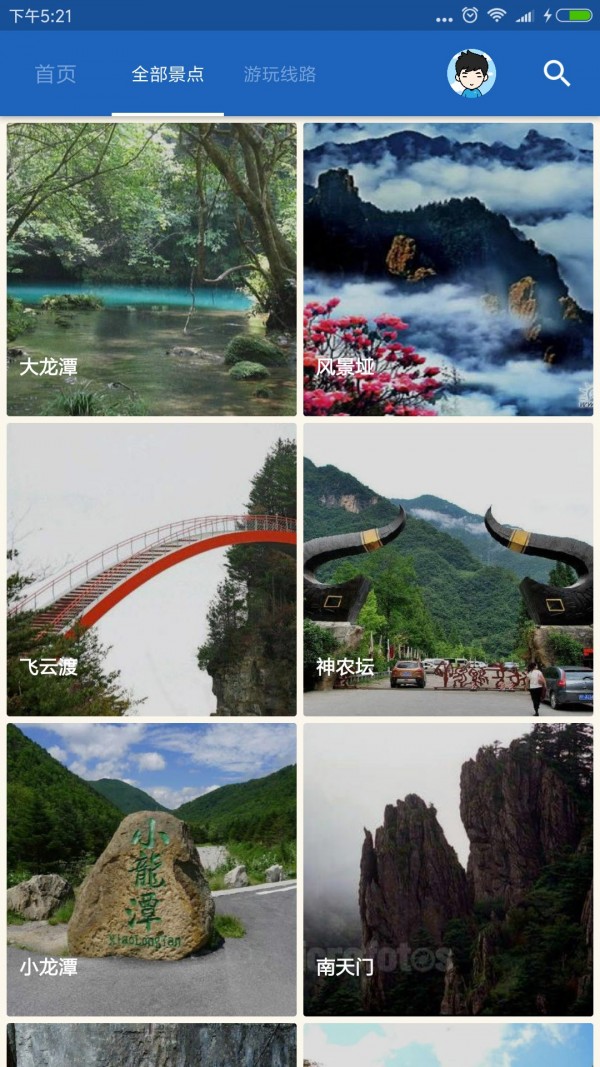This screenshot has width=600, height=1067.
Task: Select the 全部景点 tab
Action: (x=167, y=74)
